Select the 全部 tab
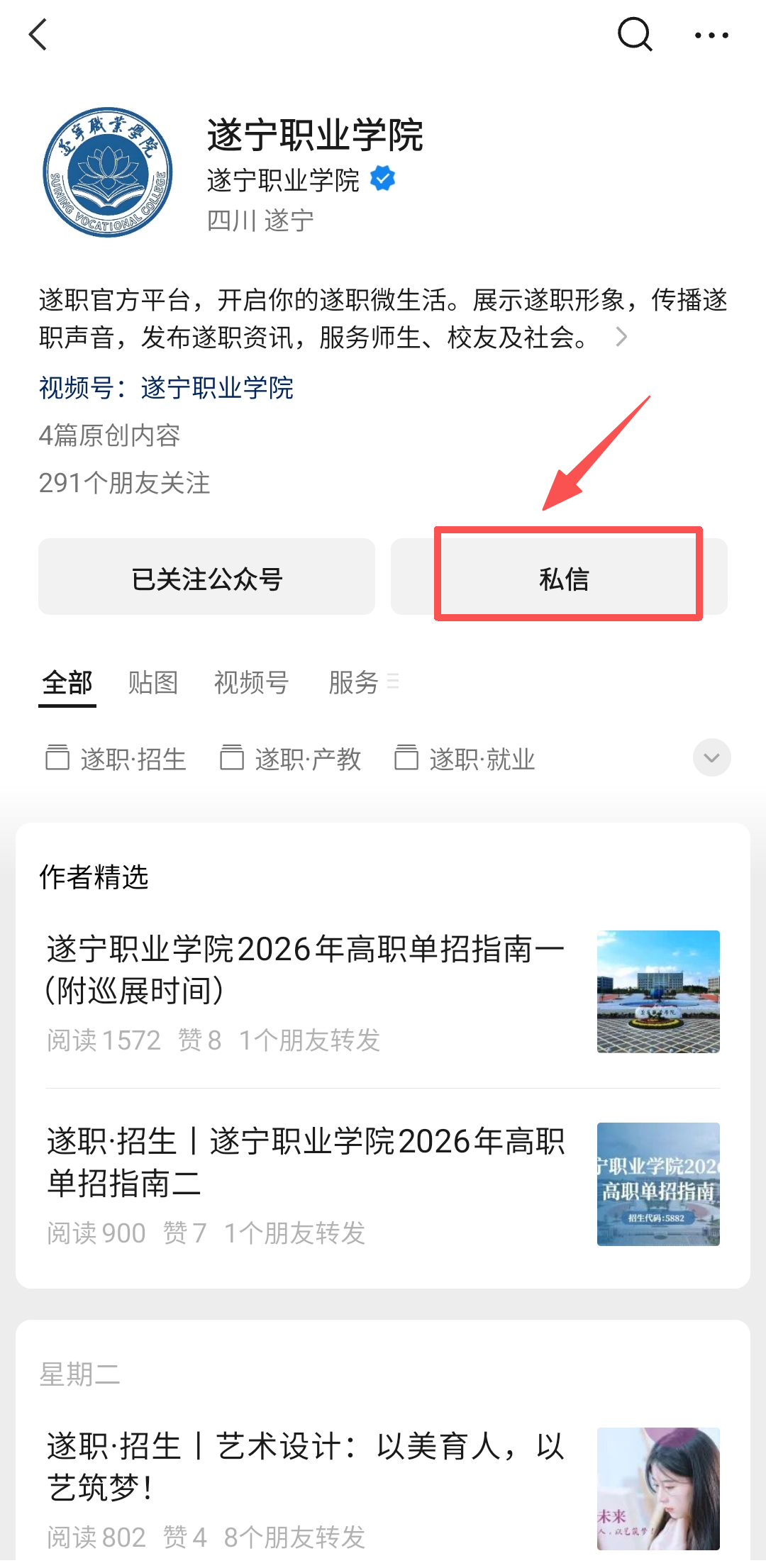The height and width of the screenshot is (1568, 766). (67, 682)
